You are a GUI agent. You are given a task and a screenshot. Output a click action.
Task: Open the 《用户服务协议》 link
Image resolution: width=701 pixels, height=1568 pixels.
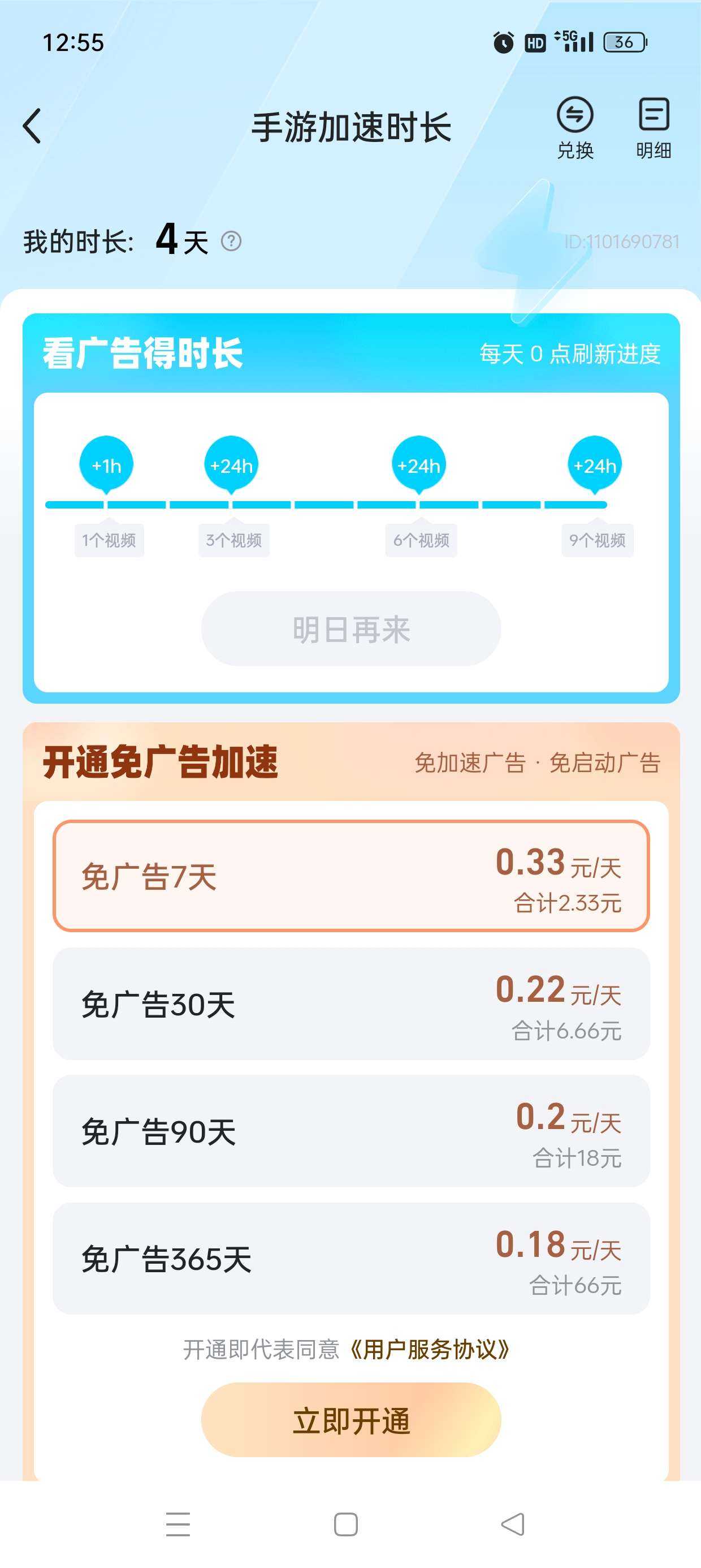pos(429,1350)
